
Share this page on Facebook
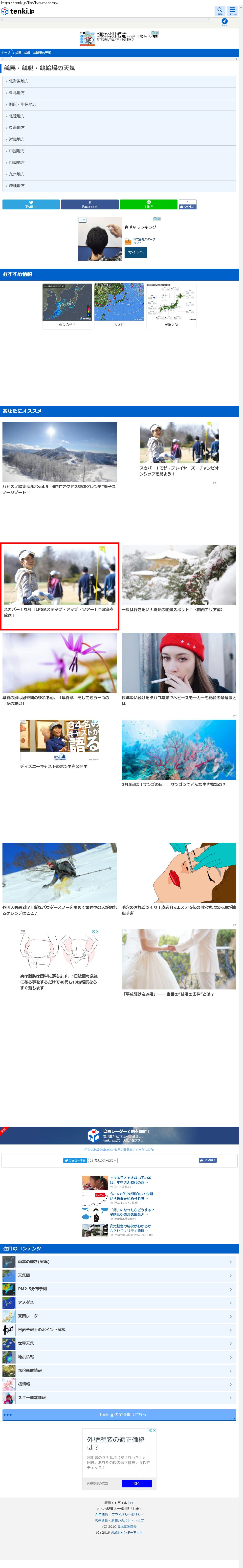tap(89, 204)
